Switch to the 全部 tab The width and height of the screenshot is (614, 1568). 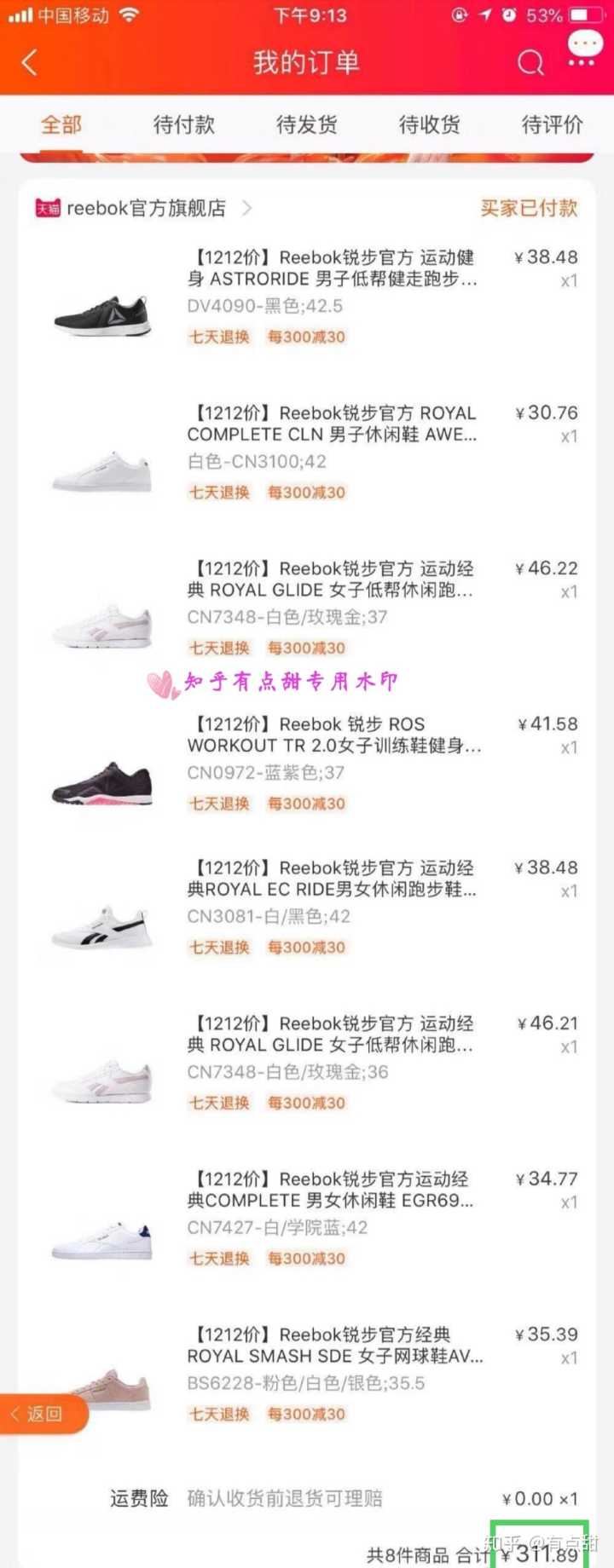(x=61, y=125)
